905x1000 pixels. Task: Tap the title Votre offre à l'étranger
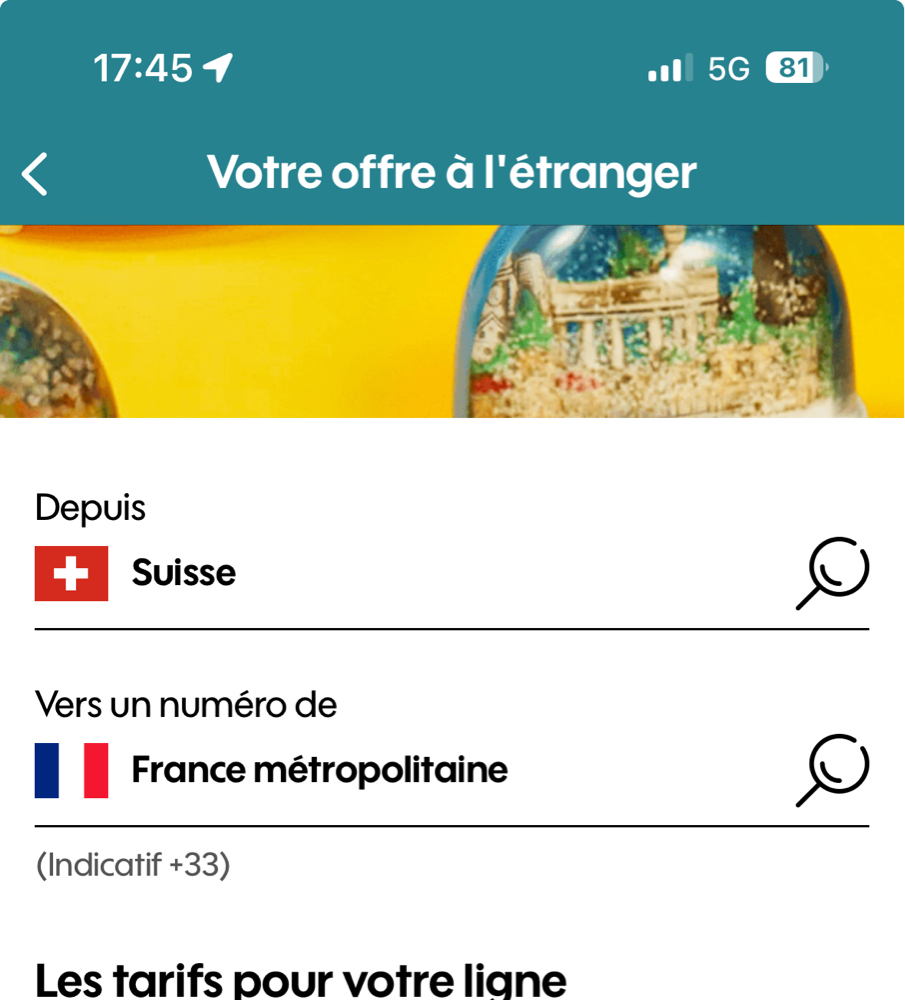point(452,172)
